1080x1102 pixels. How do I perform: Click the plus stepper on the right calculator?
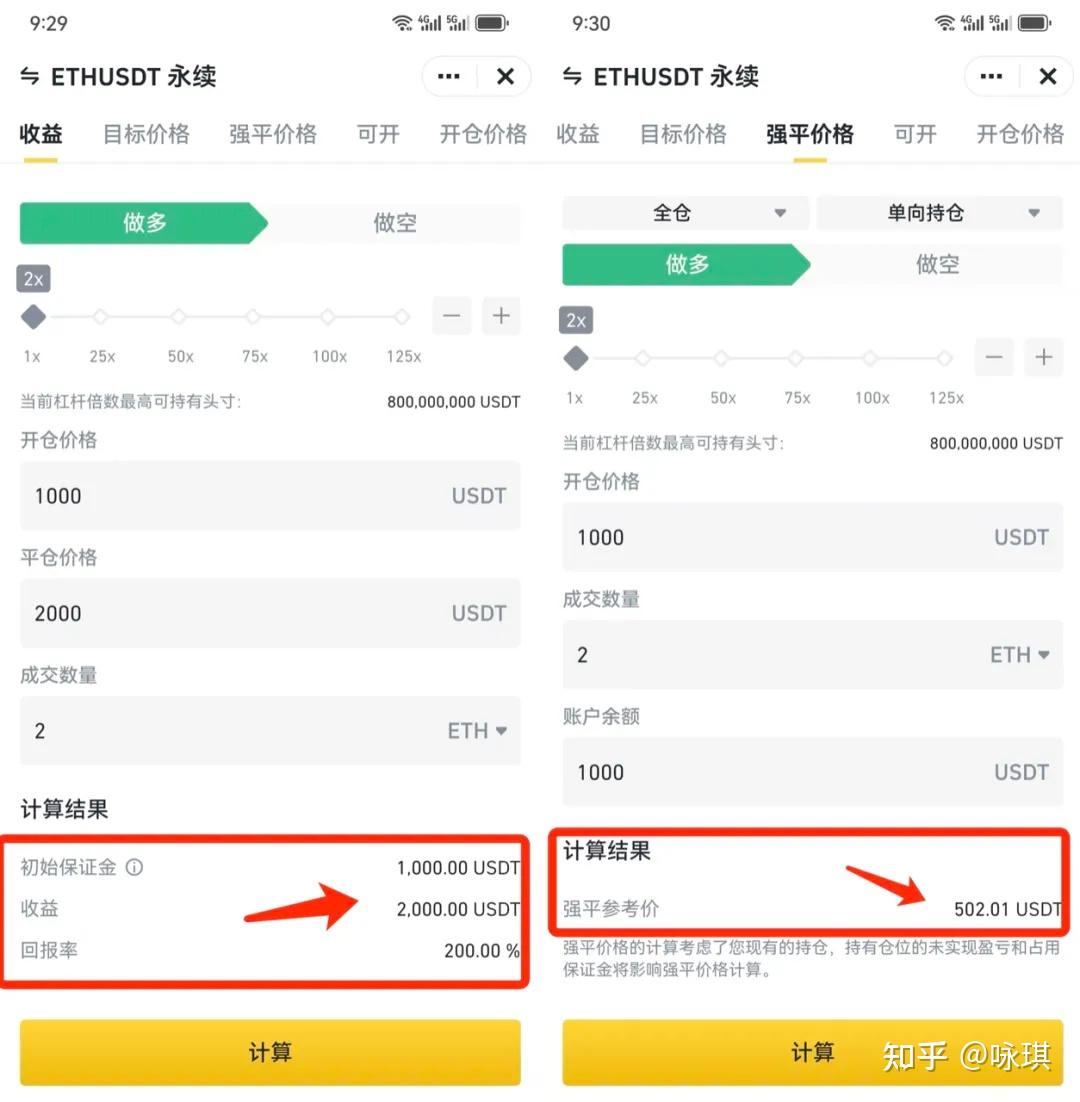1043,357
